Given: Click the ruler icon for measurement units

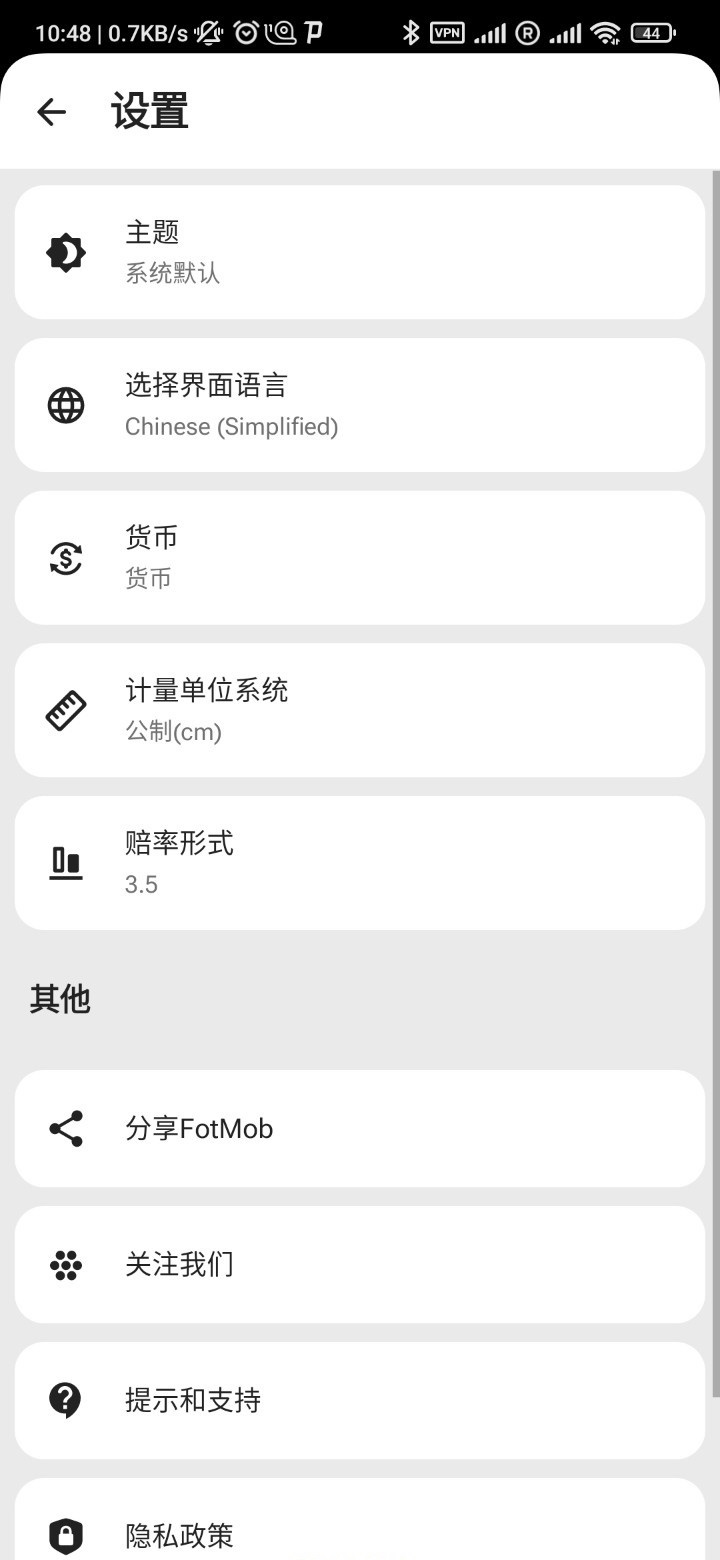Looking at the screenshot, I should (x=65, y=710).
